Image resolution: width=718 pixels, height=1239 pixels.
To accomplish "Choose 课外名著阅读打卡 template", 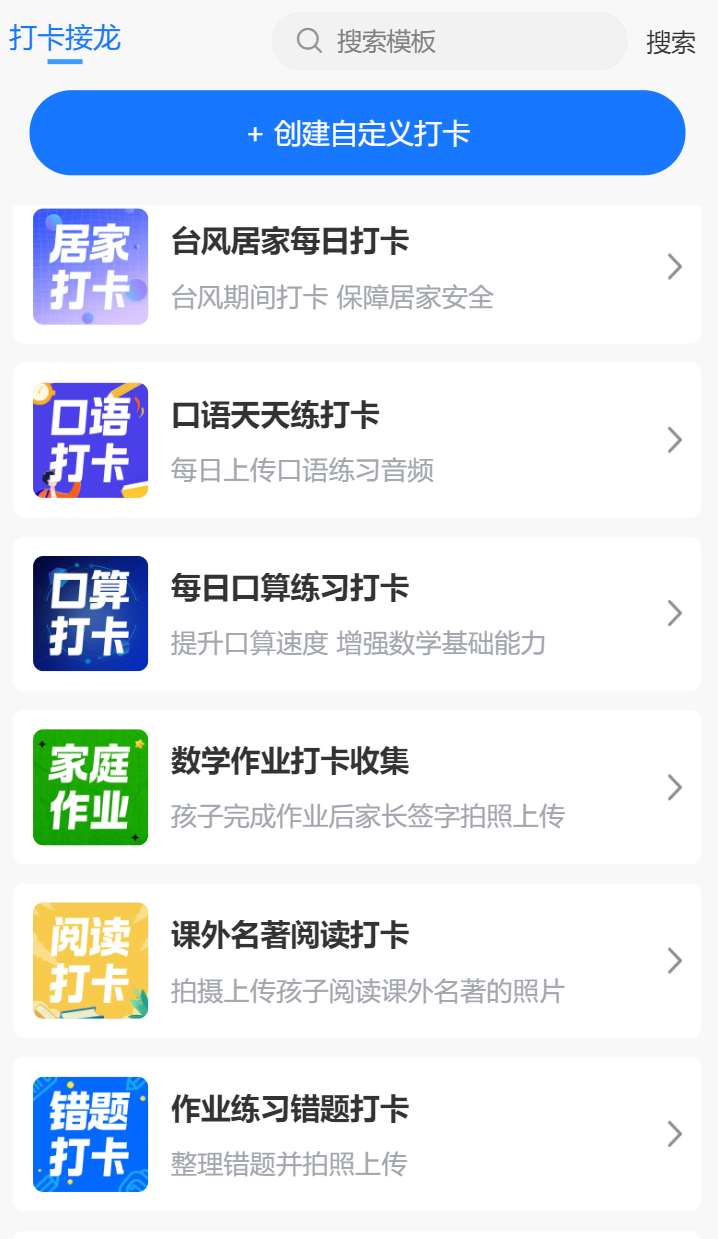I will coord(357,961).
